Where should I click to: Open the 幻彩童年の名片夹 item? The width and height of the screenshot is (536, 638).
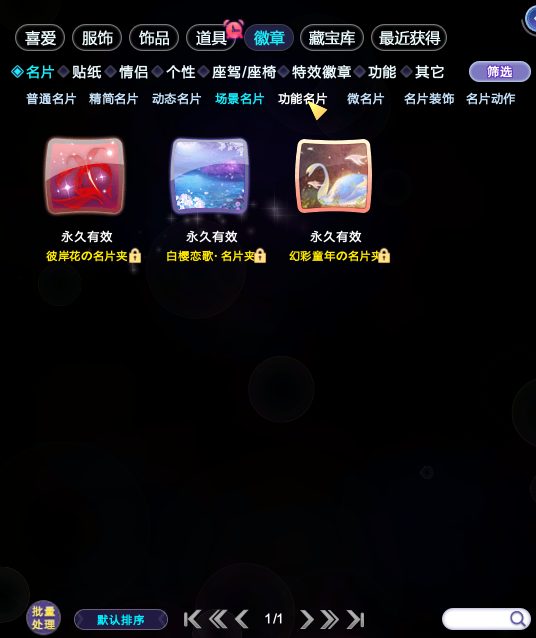tap(334, 176)
